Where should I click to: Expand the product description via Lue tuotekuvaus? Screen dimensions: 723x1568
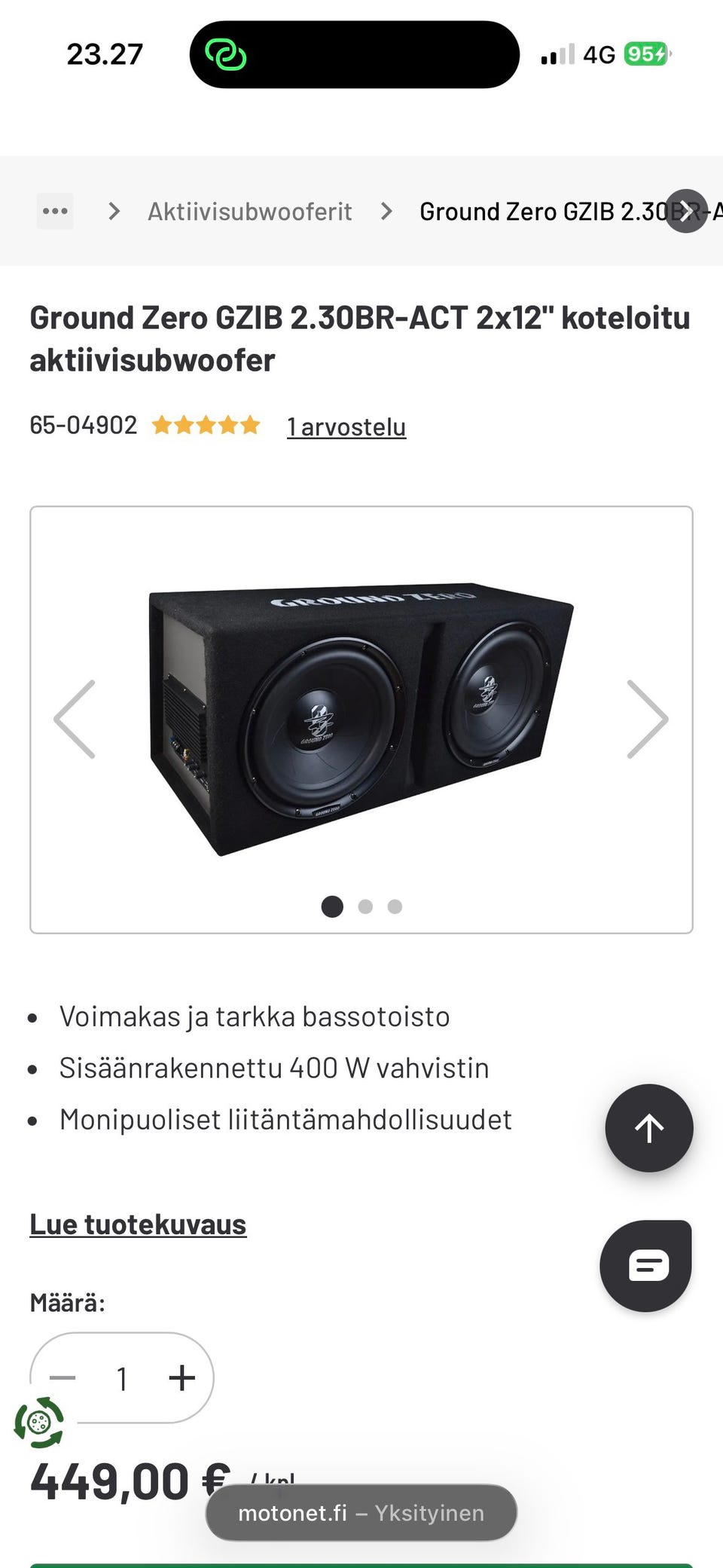pos(138,1223)
